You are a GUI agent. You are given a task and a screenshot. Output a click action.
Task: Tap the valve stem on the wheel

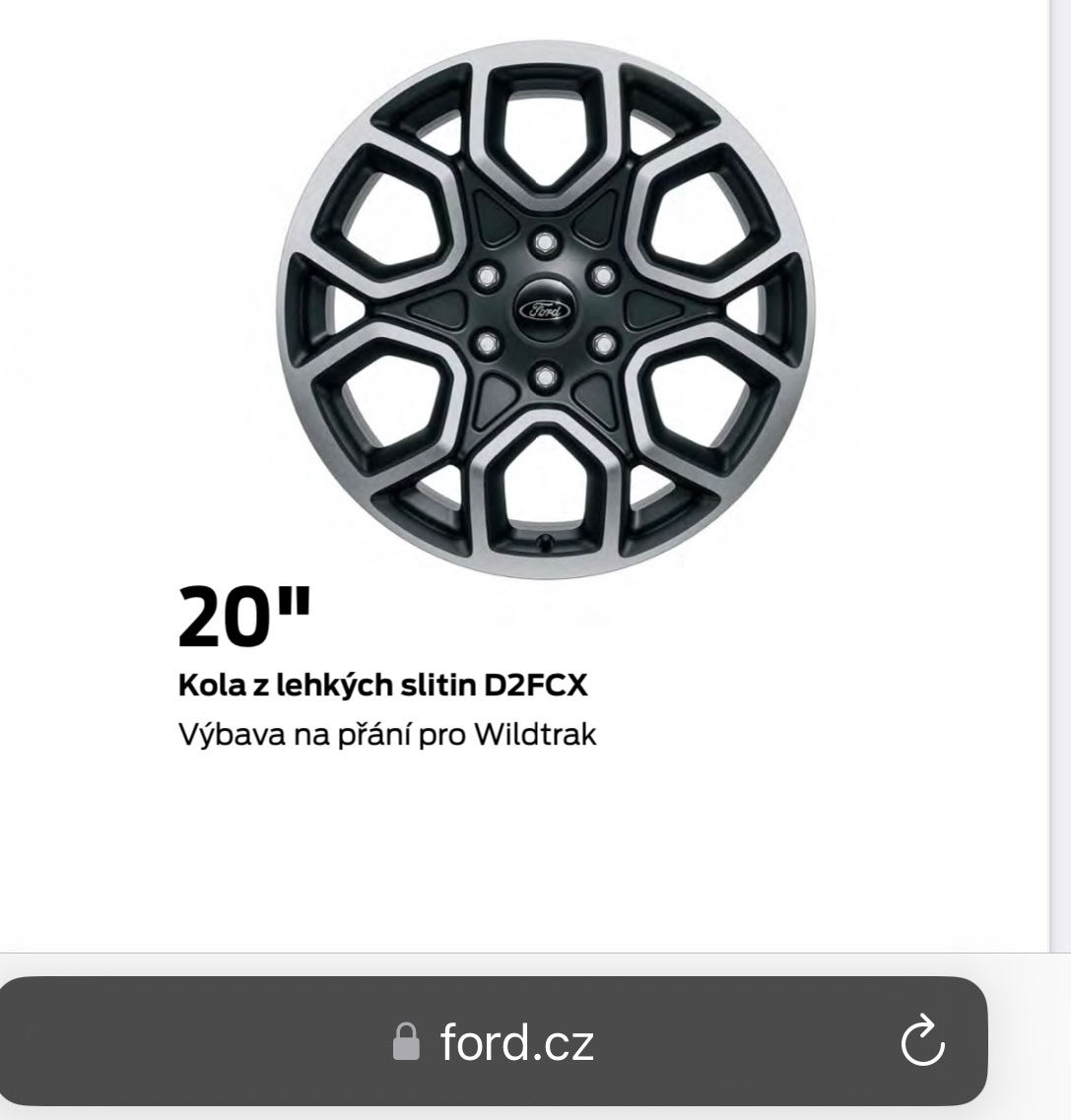[x=543, y=540]
